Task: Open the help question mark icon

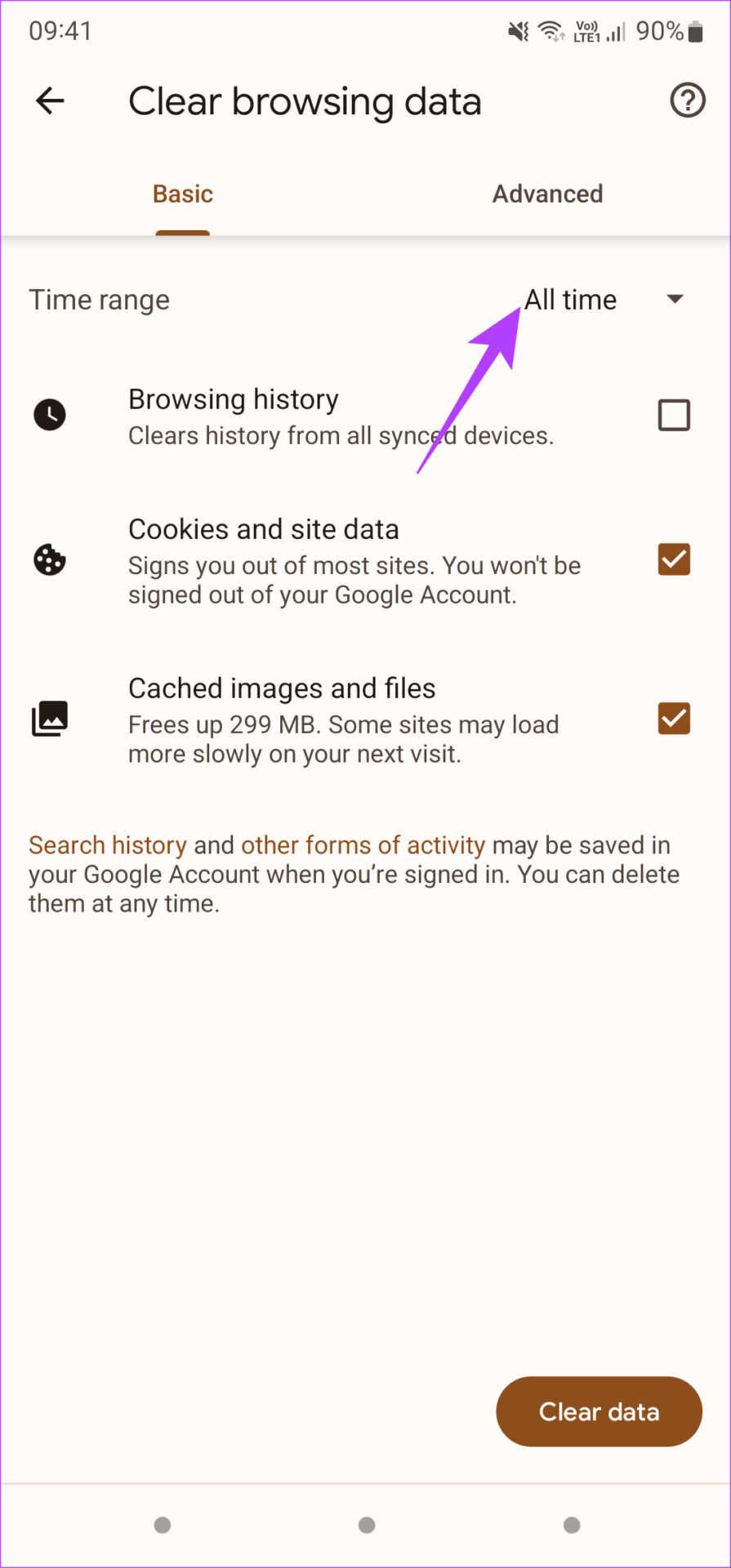Action: pos(687,101)
